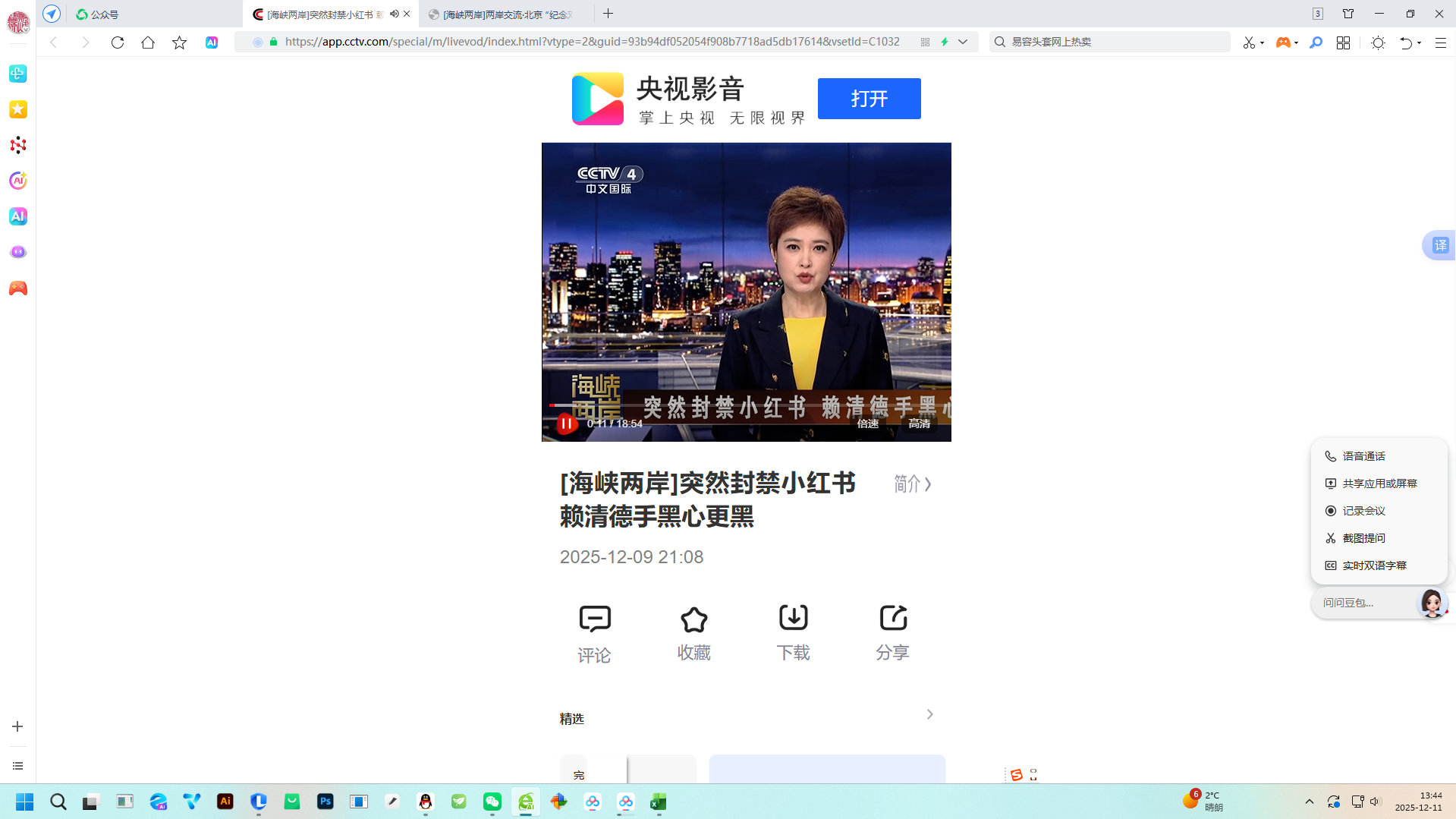This screenshot has height=819, width=1456.
Task: Open the 倍速 playback speed option
Action: pos(867,424)
